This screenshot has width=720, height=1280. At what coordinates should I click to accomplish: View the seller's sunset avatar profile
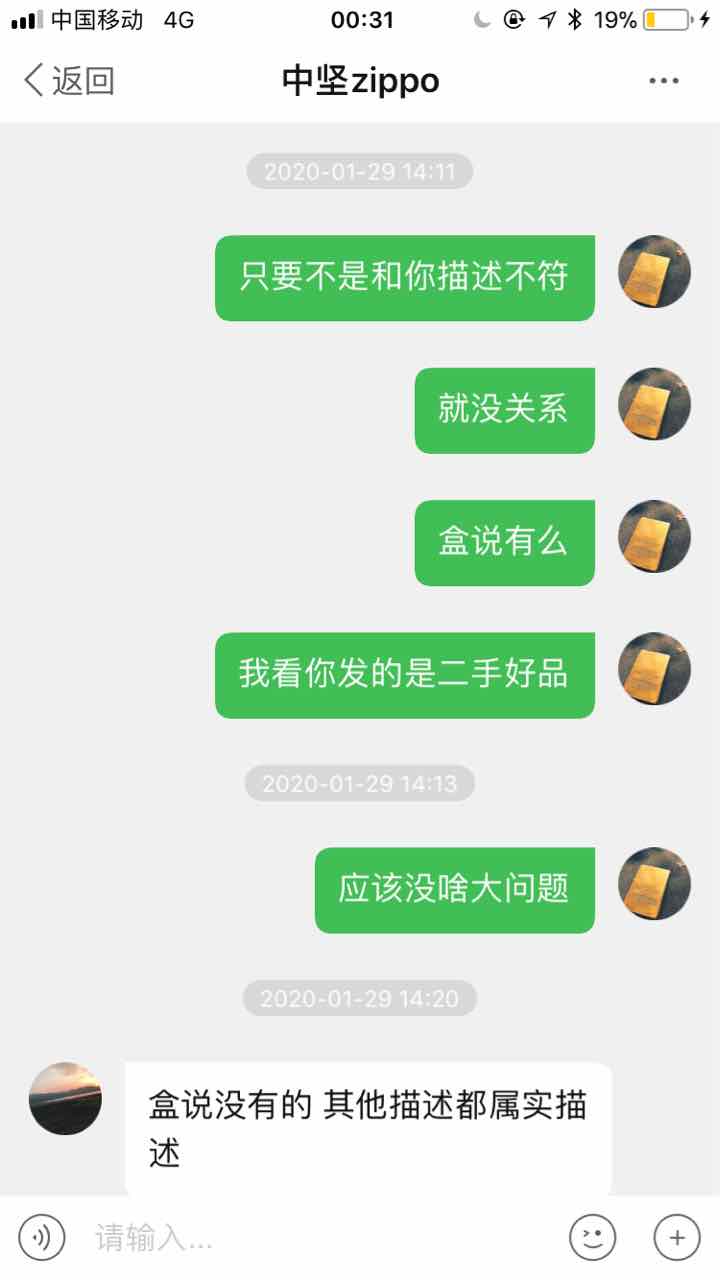(65, 1098)
